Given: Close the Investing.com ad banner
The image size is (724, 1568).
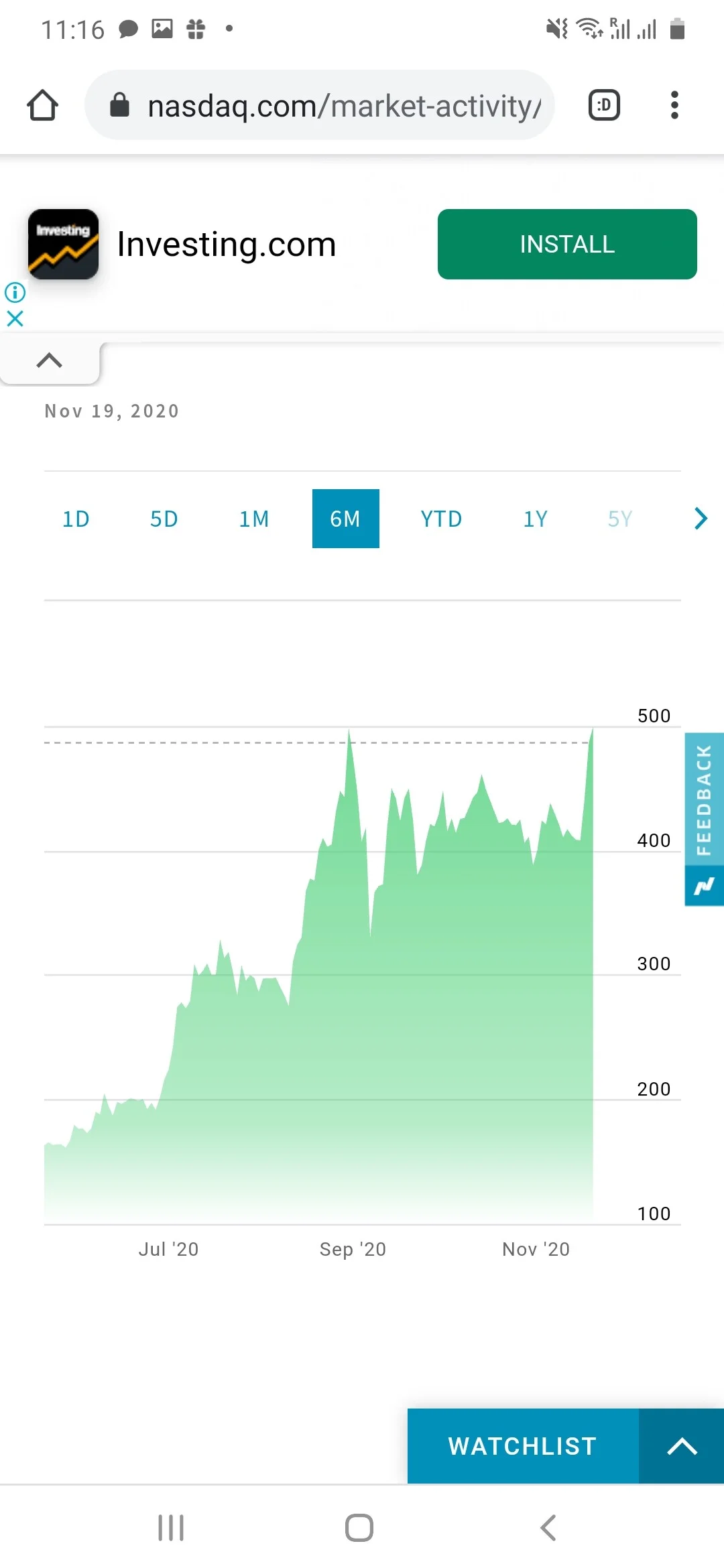Looking at the screenshot, I should pyautogui.click(x=15, y=318).
